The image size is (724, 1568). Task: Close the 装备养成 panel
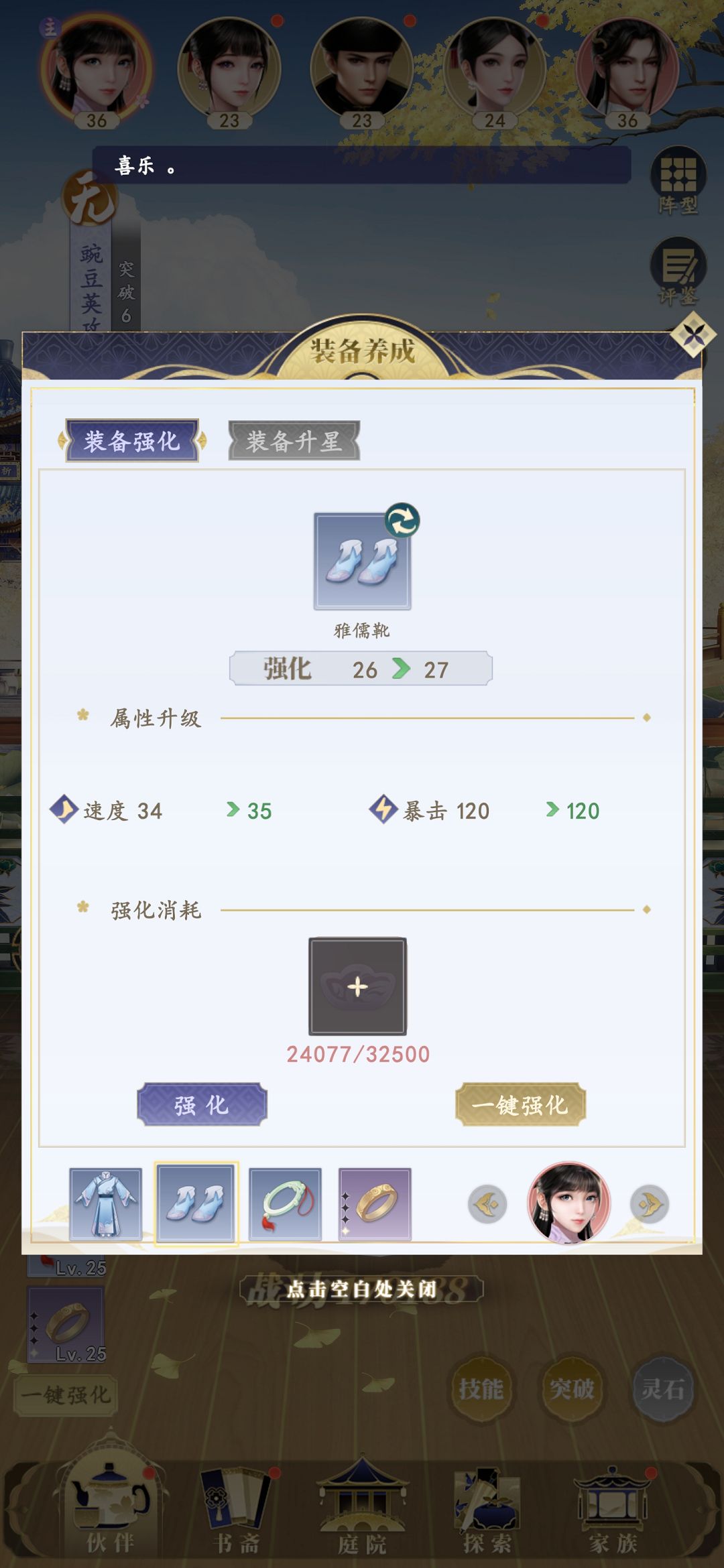coord(693,334)
